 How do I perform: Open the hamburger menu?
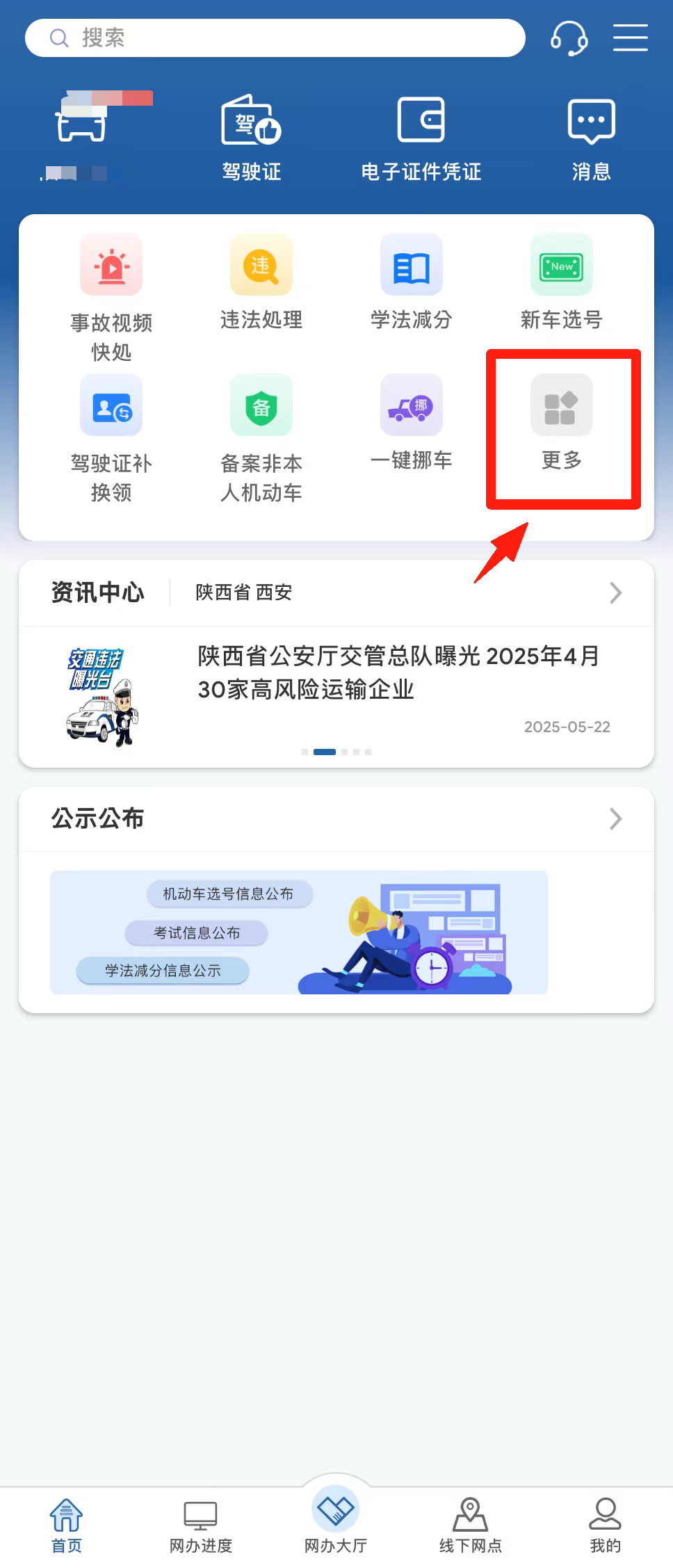[630, 38]
